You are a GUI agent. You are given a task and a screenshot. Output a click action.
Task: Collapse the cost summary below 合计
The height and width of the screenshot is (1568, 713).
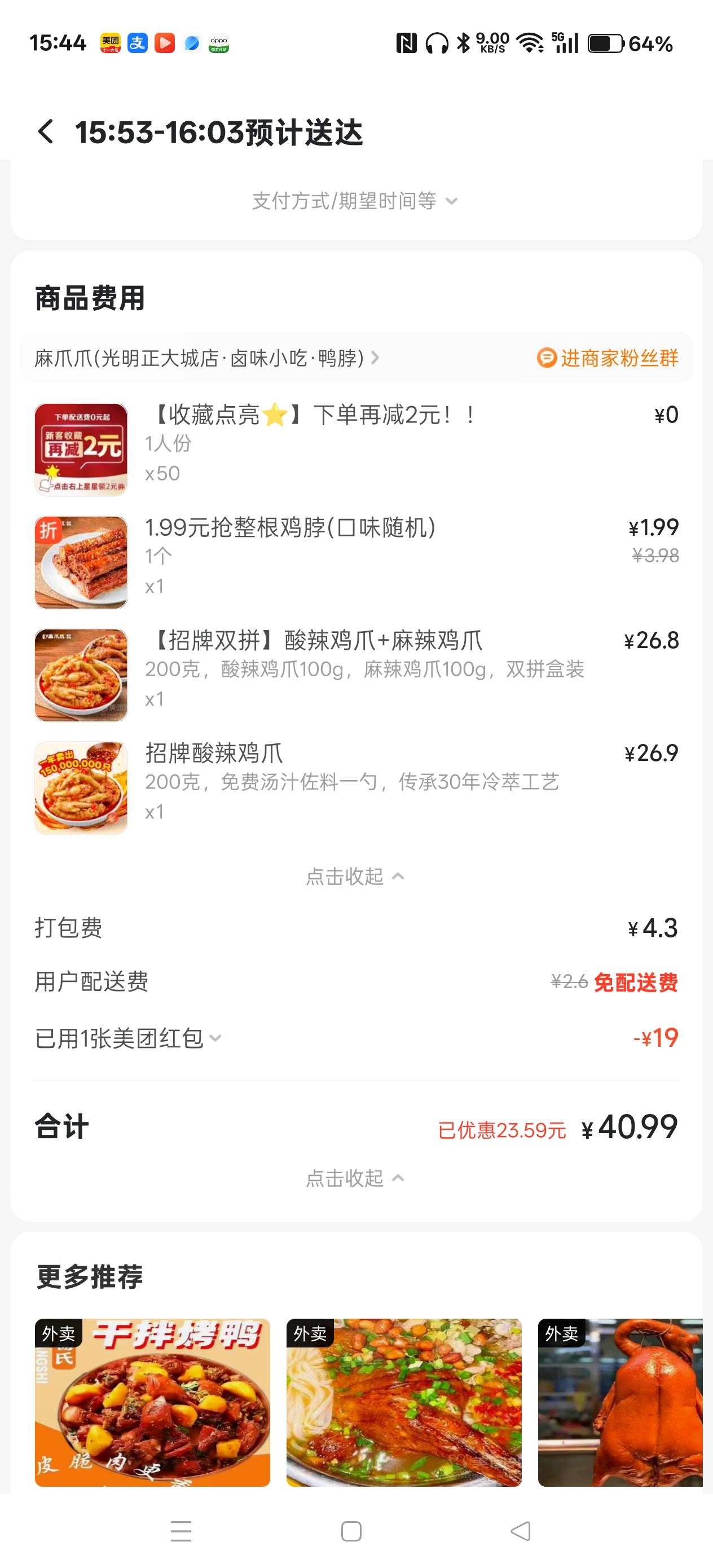[x=355, y=1178]
